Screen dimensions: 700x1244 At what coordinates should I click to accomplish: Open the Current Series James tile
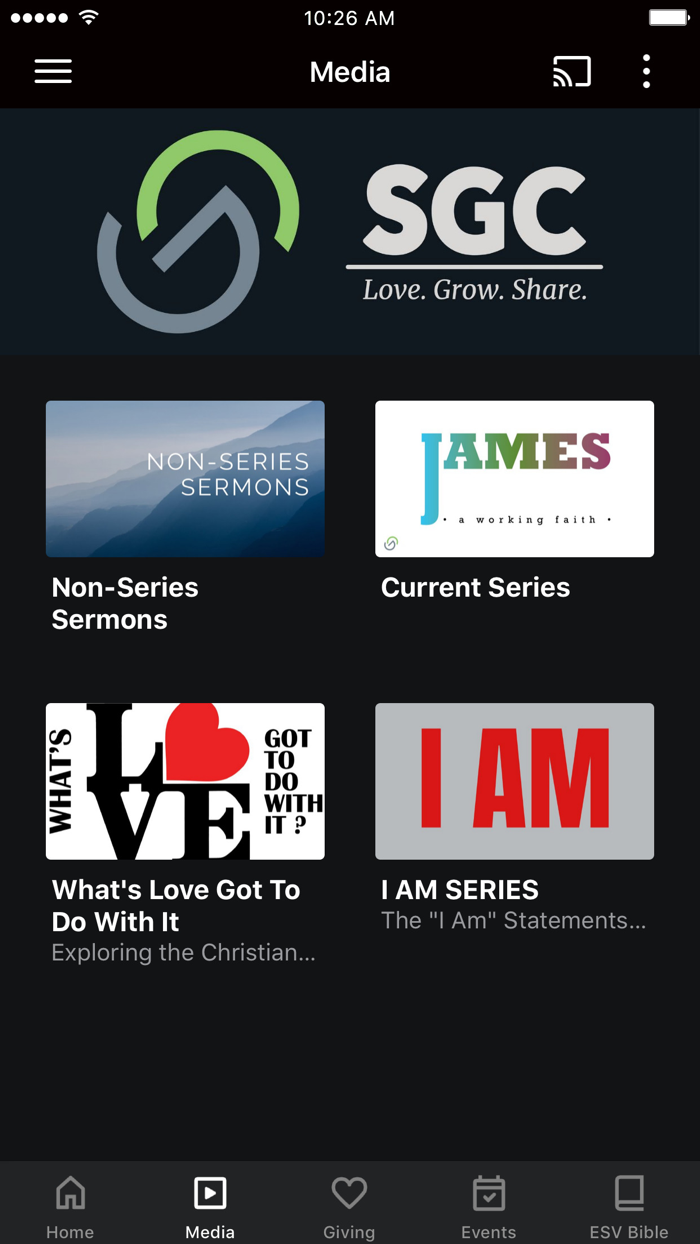point(514,479)
